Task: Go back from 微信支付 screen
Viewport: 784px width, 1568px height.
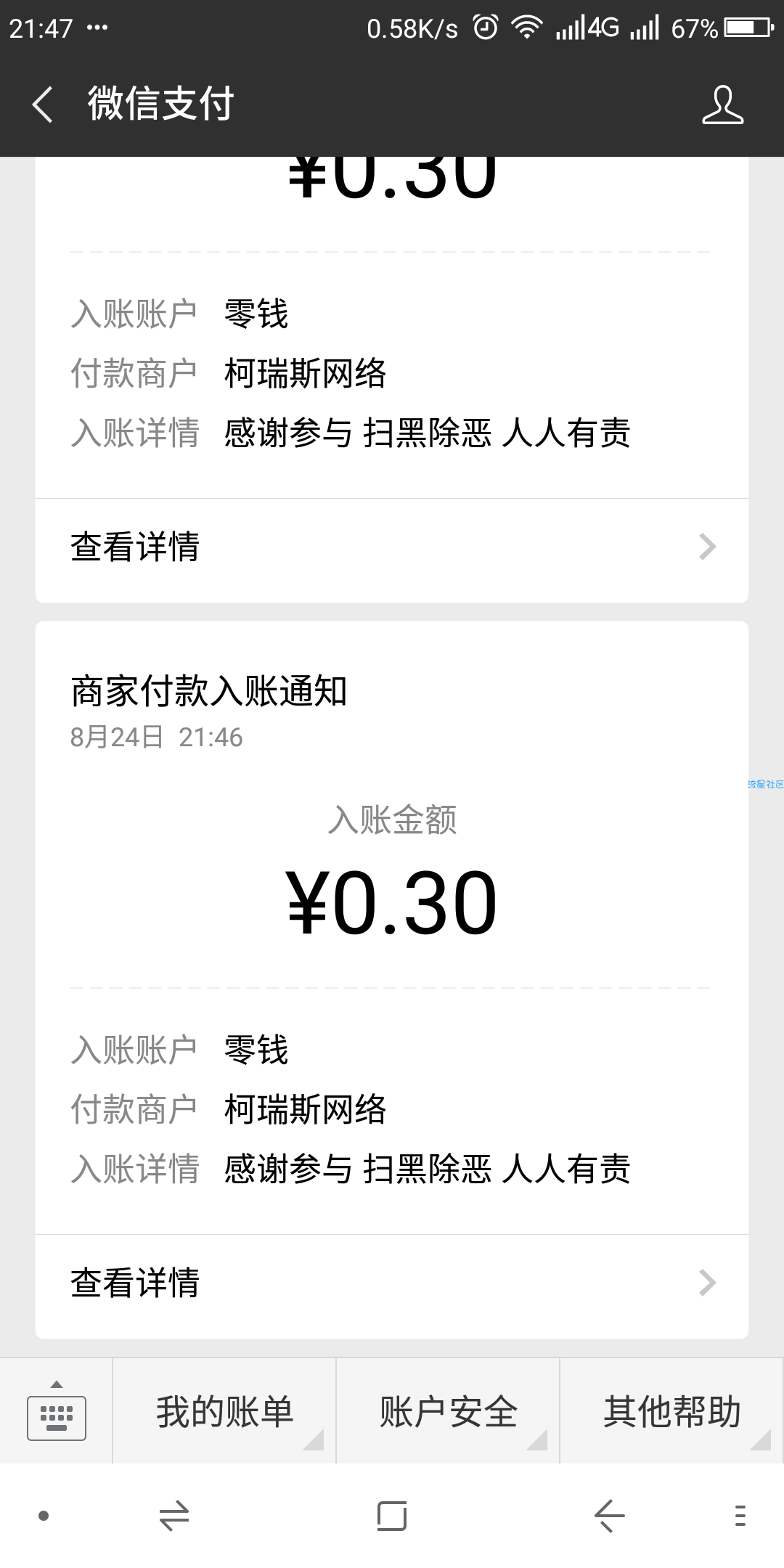Action: point(43,104)
